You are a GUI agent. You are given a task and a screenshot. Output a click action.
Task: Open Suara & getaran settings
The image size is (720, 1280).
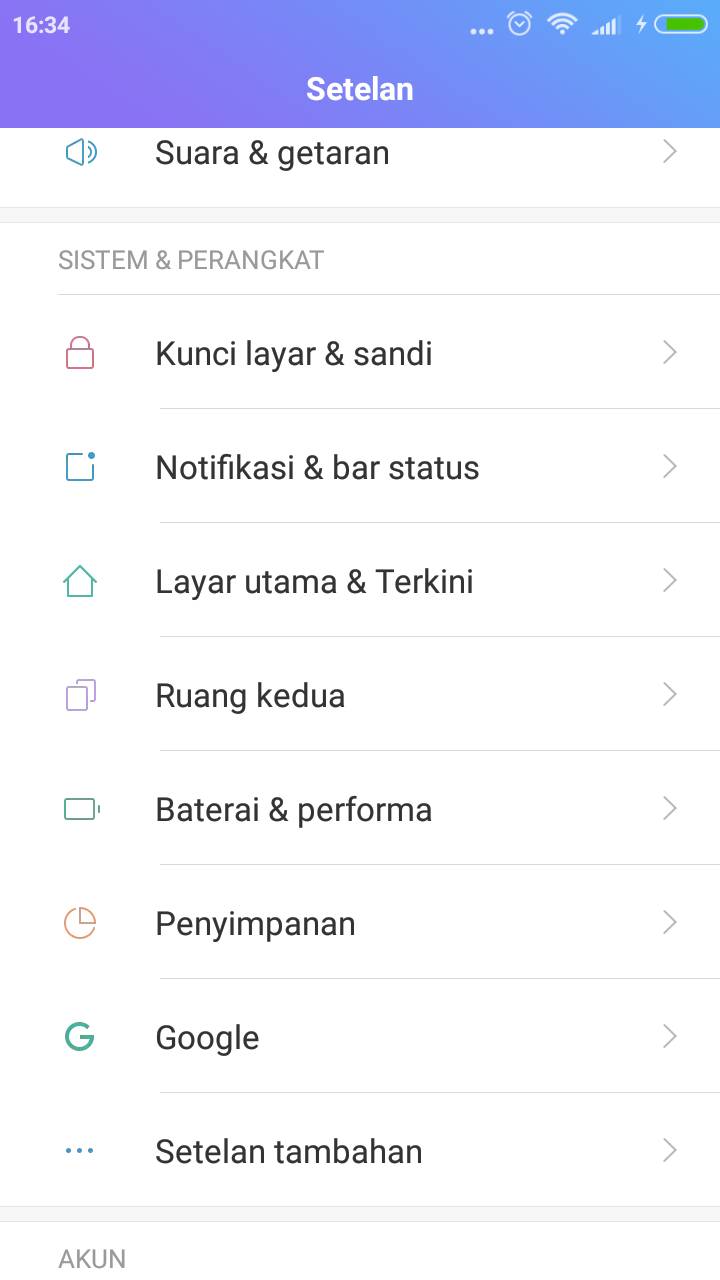(x=360, y=152)
